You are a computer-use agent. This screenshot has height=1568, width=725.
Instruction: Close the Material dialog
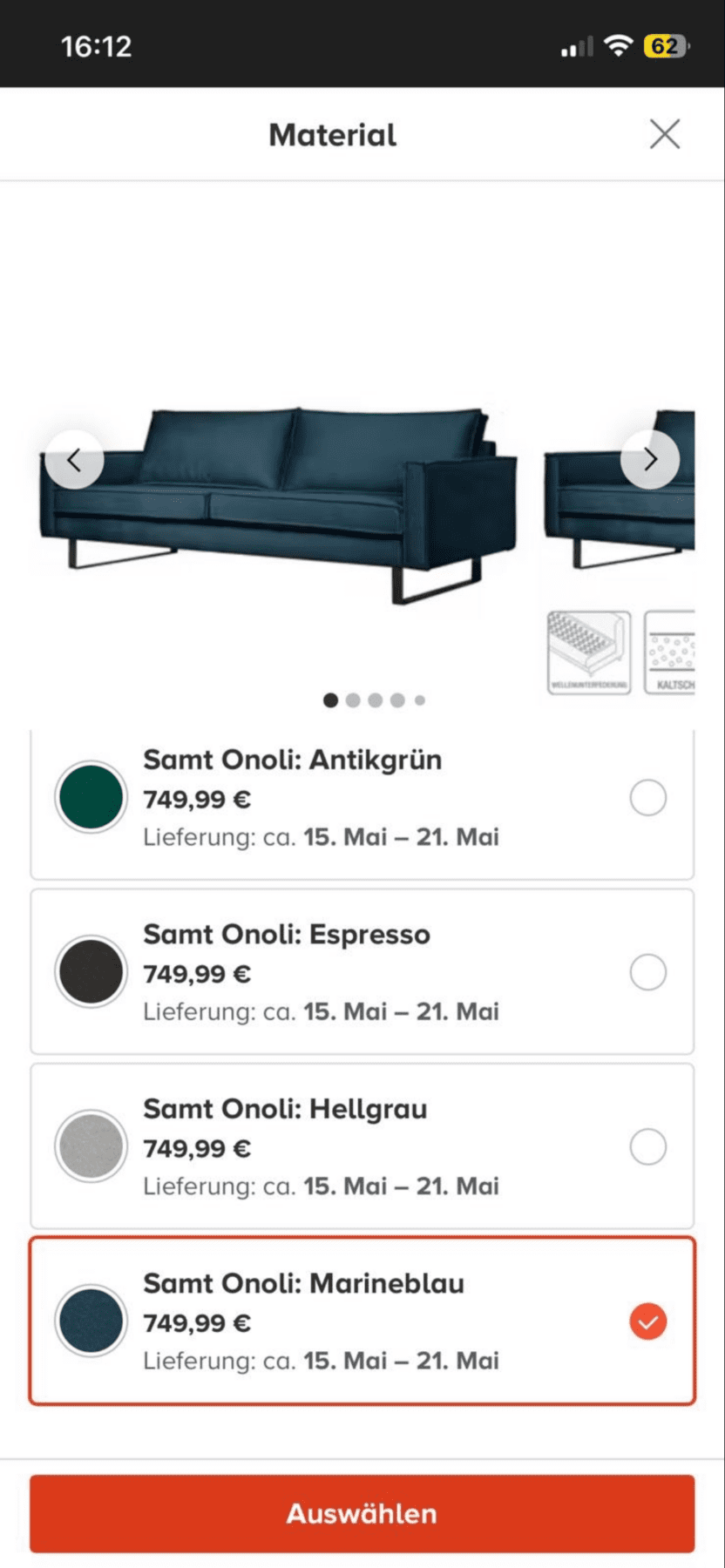[x=664, y=135]
